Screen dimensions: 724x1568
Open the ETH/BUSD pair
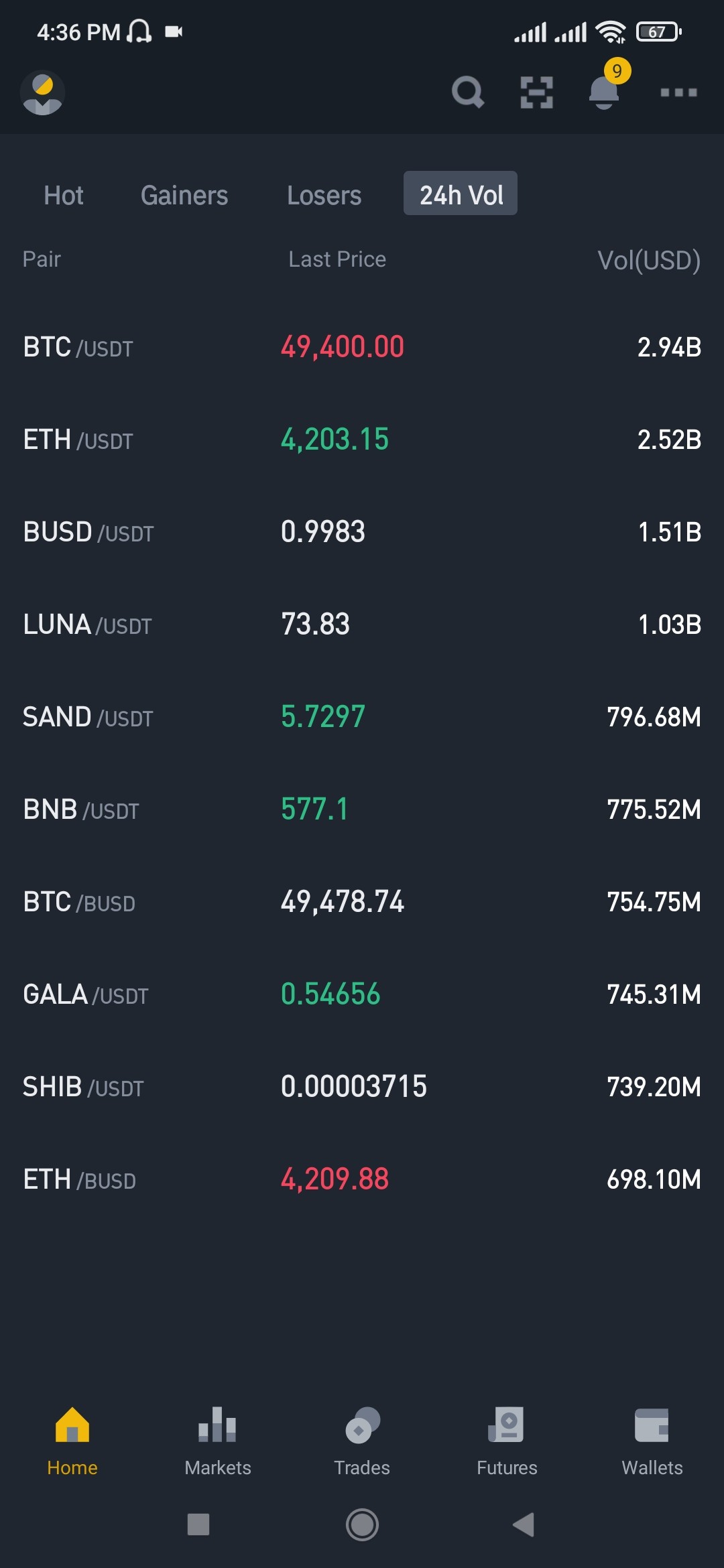362,1179
